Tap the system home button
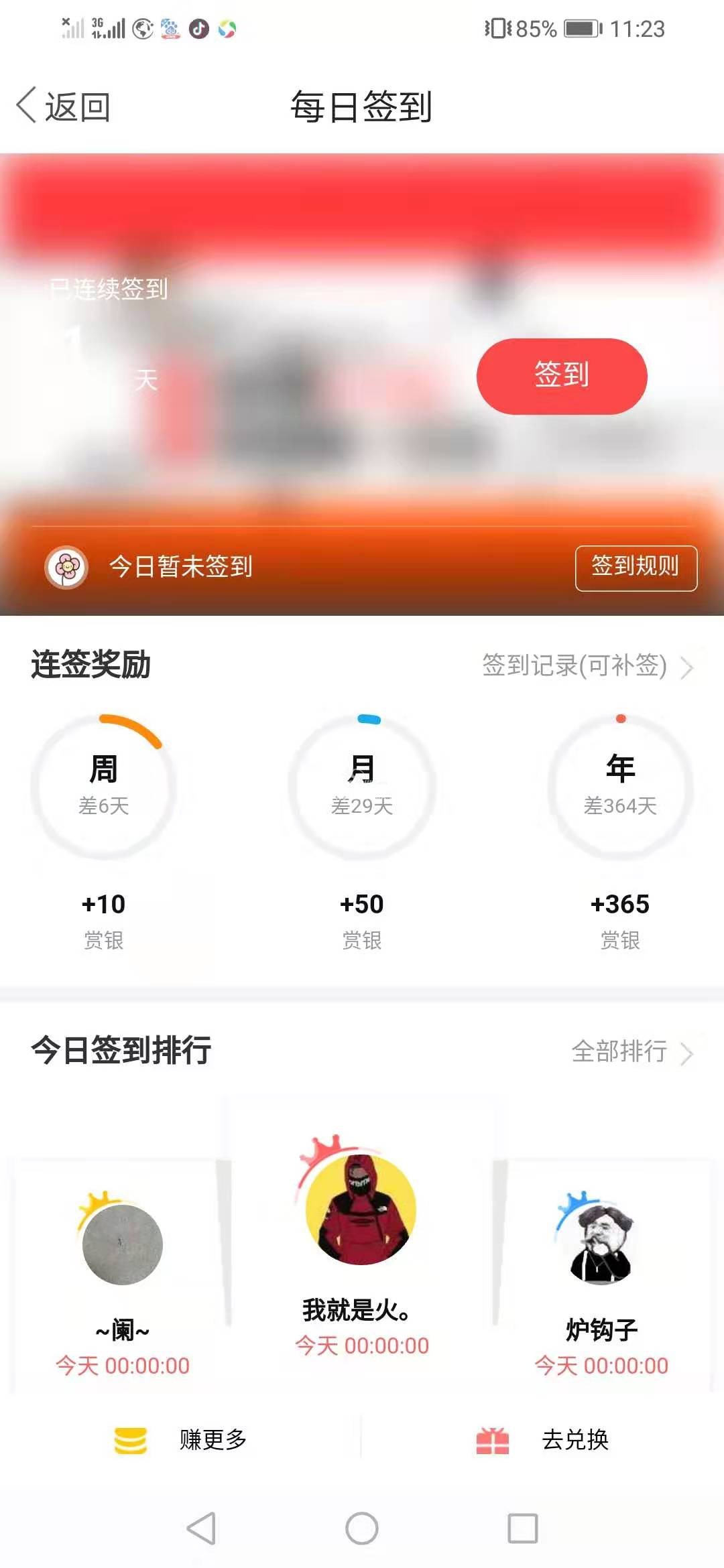The image size is (724, 1568). tap(362, 1528)
